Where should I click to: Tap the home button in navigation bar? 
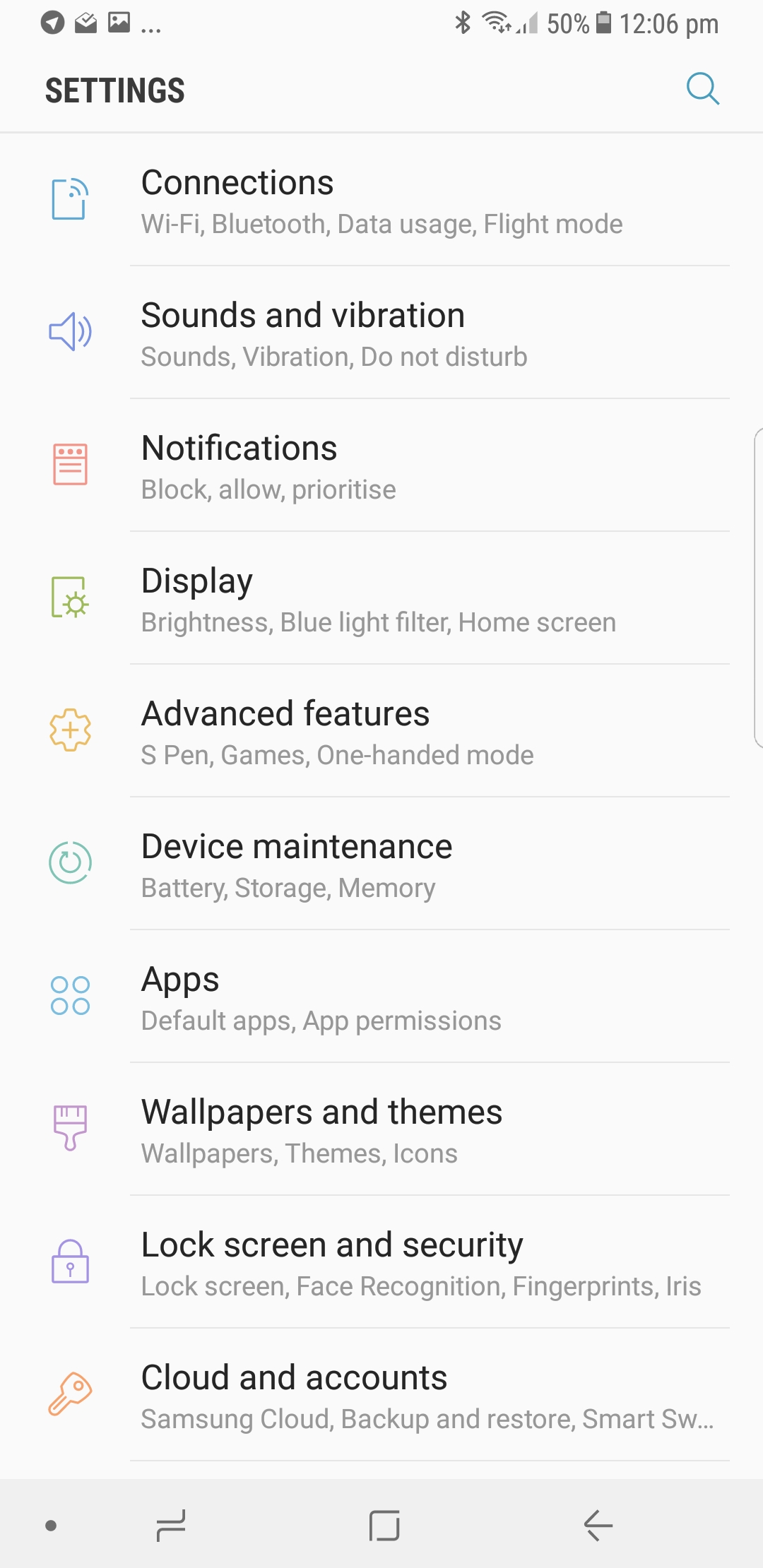[384, 1526]
